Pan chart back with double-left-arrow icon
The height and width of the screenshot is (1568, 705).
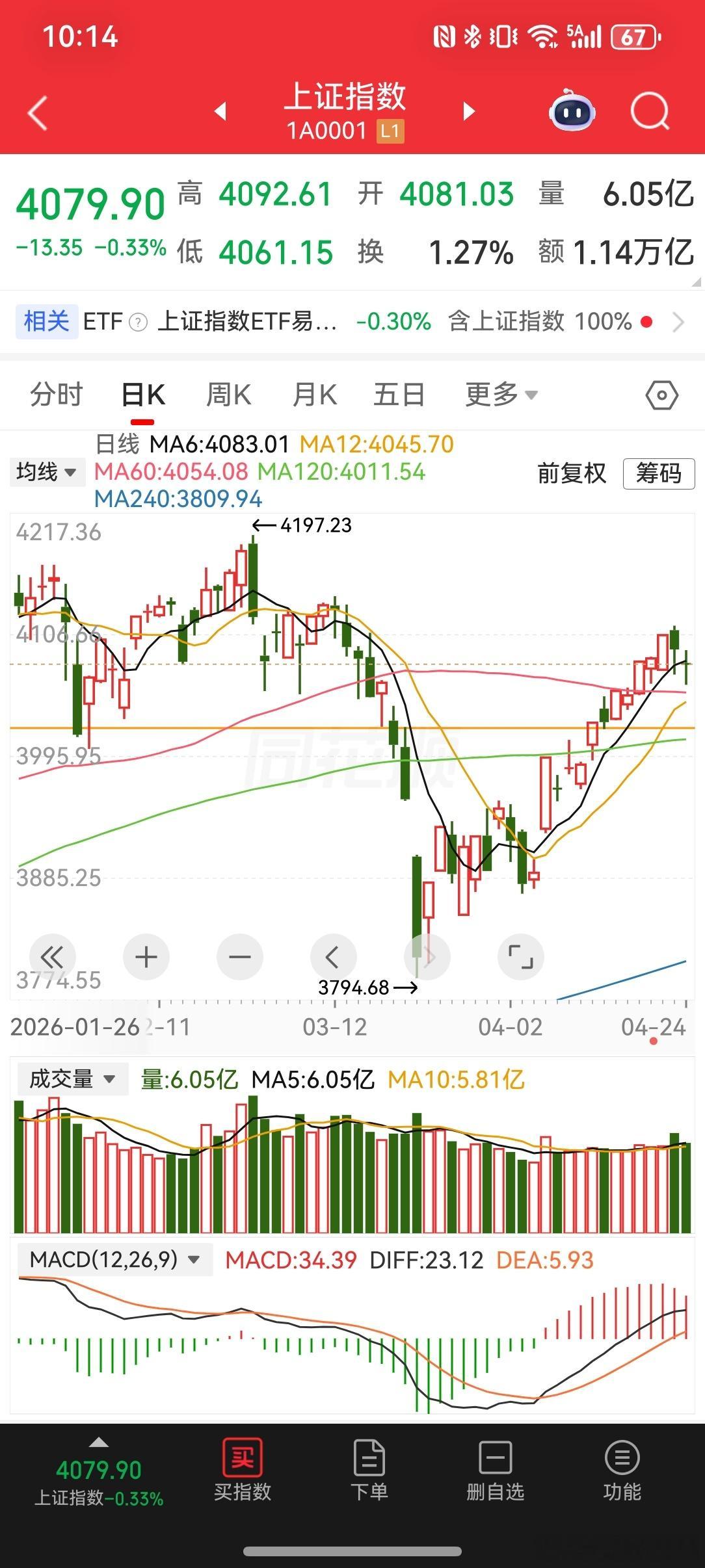click(x=52, y=956)
